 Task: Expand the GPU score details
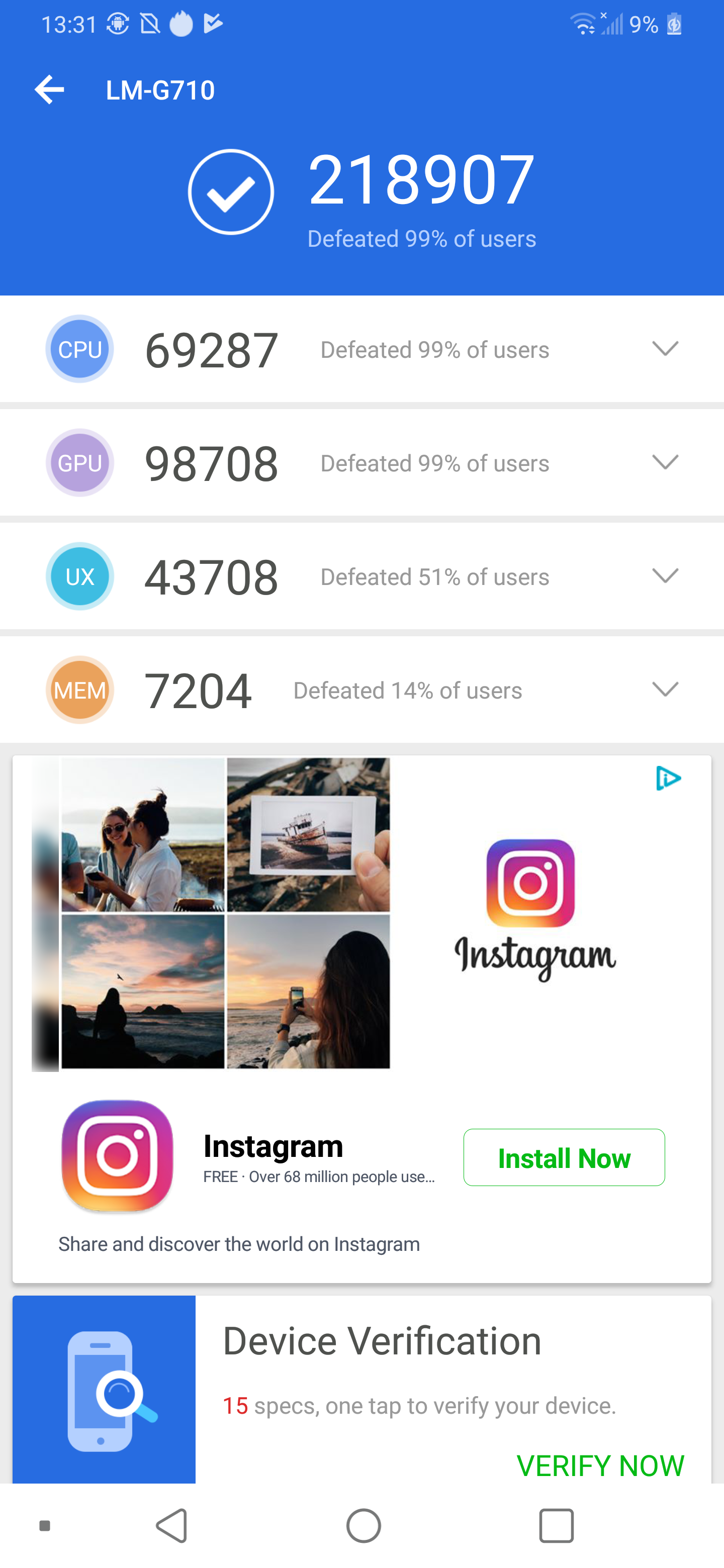(665, 462)
